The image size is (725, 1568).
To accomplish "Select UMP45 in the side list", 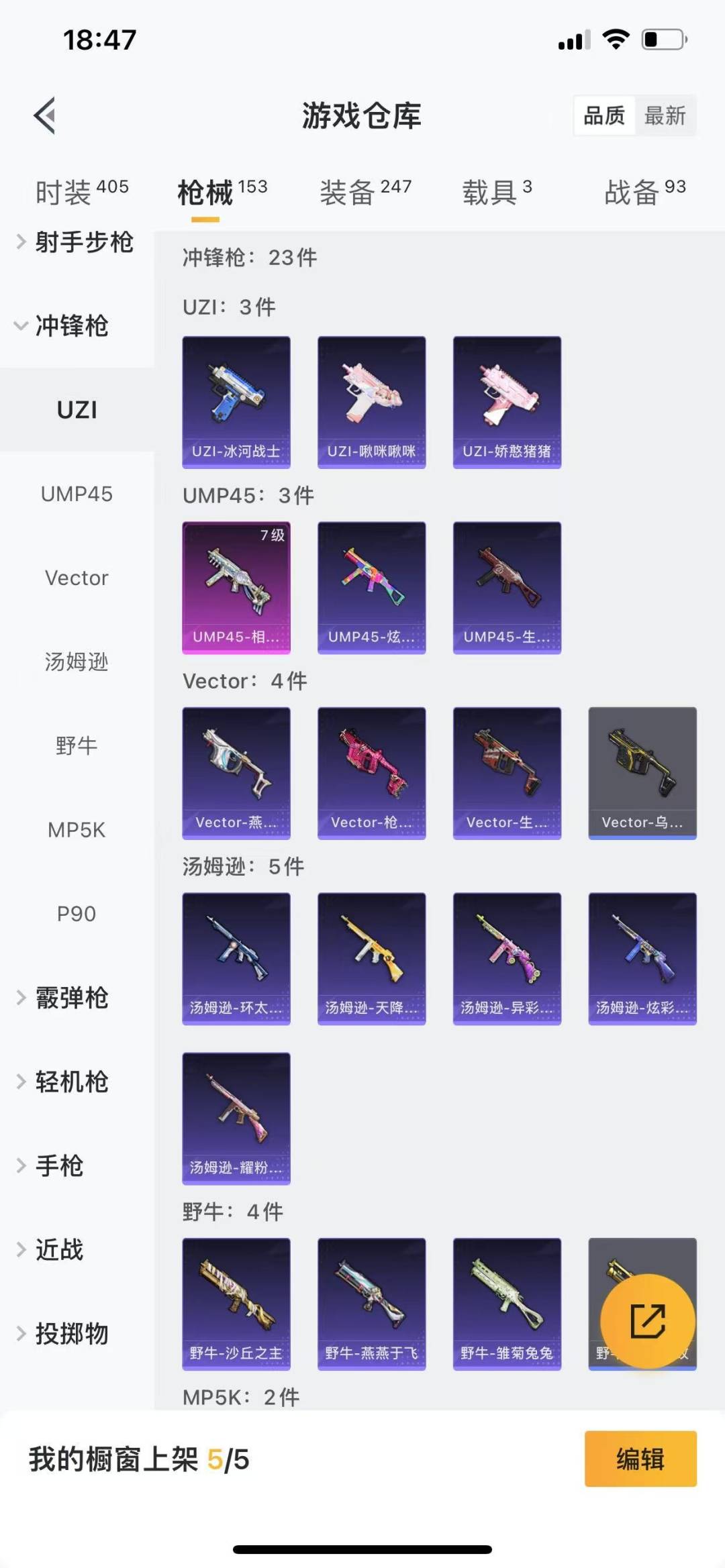I will [x=77, y=494].
